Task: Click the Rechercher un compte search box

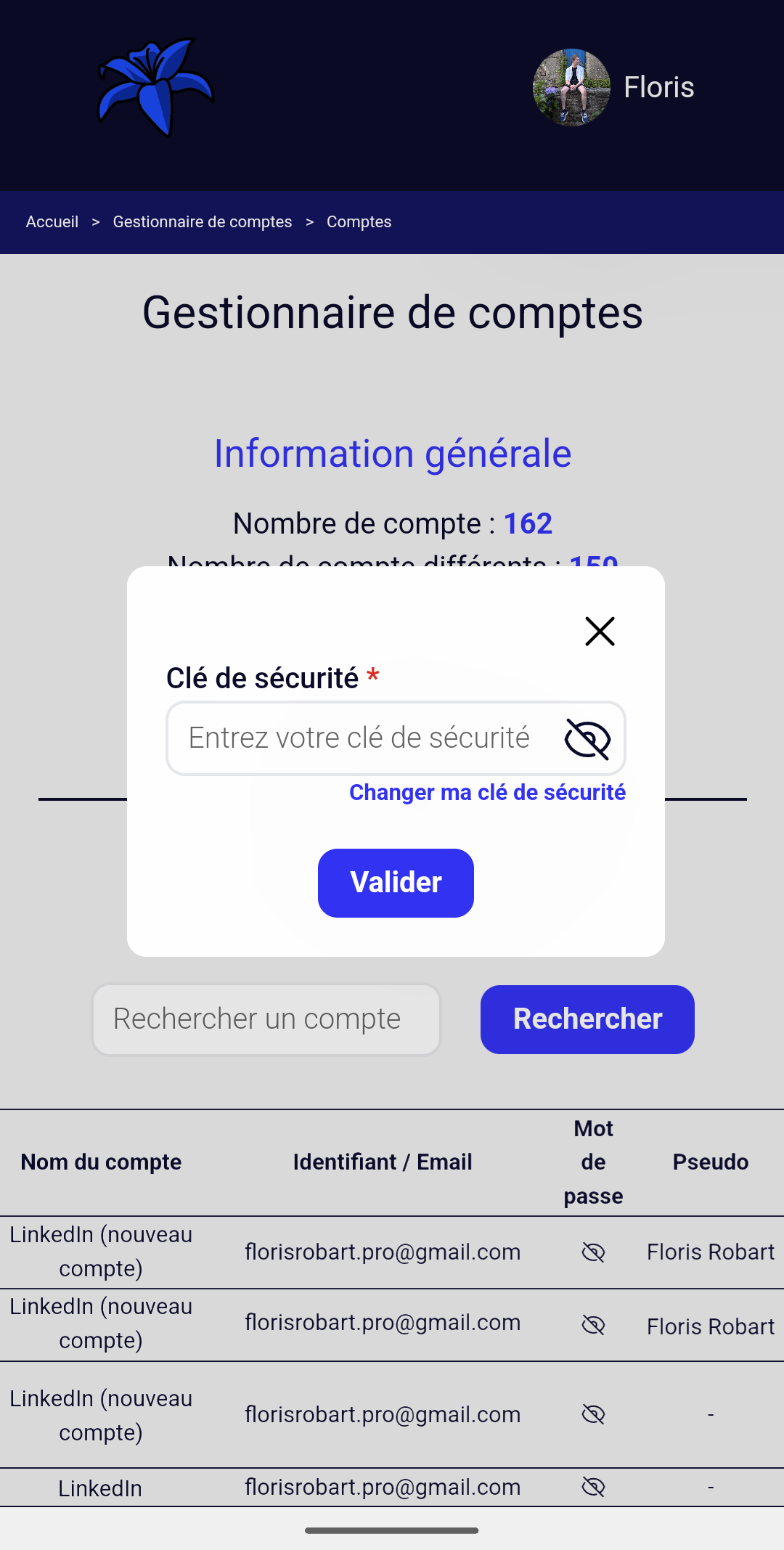Action: pyautogui.click(x=266, y=1019)
